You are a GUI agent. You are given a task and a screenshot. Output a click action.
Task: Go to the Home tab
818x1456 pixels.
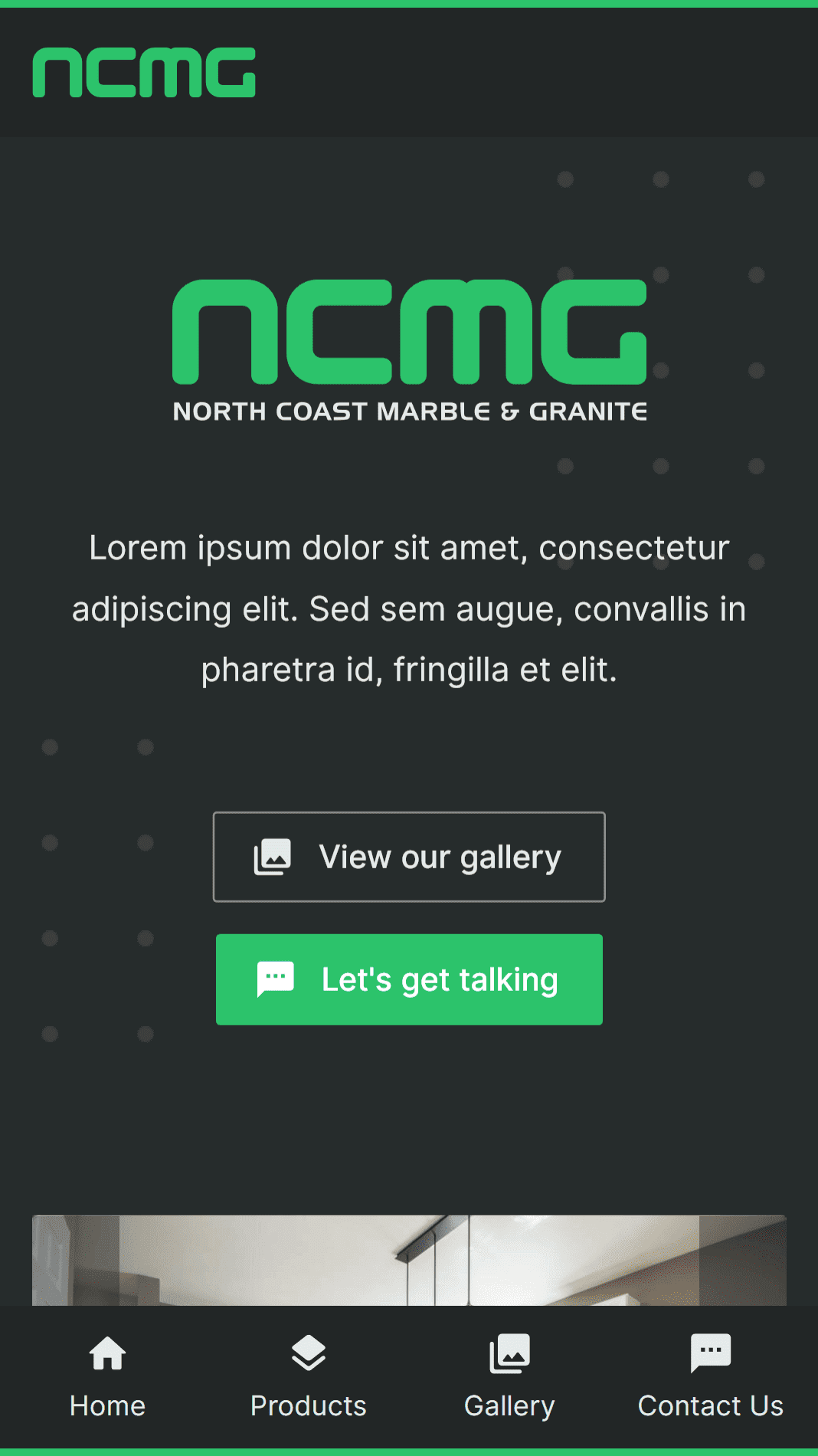click(x=107, y=1377)
